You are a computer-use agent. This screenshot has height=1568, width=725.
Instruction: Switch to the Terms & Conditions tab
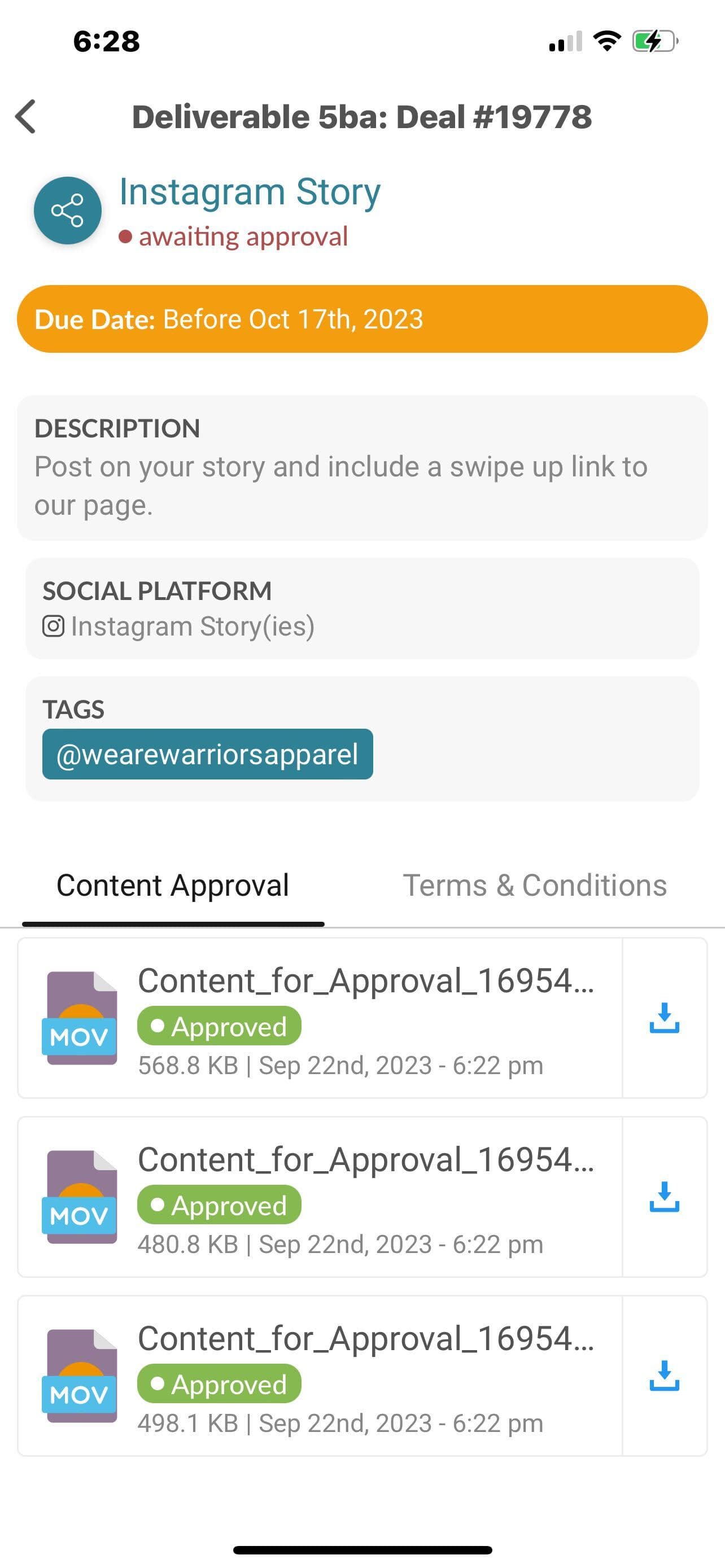click(x=535, y=885)
